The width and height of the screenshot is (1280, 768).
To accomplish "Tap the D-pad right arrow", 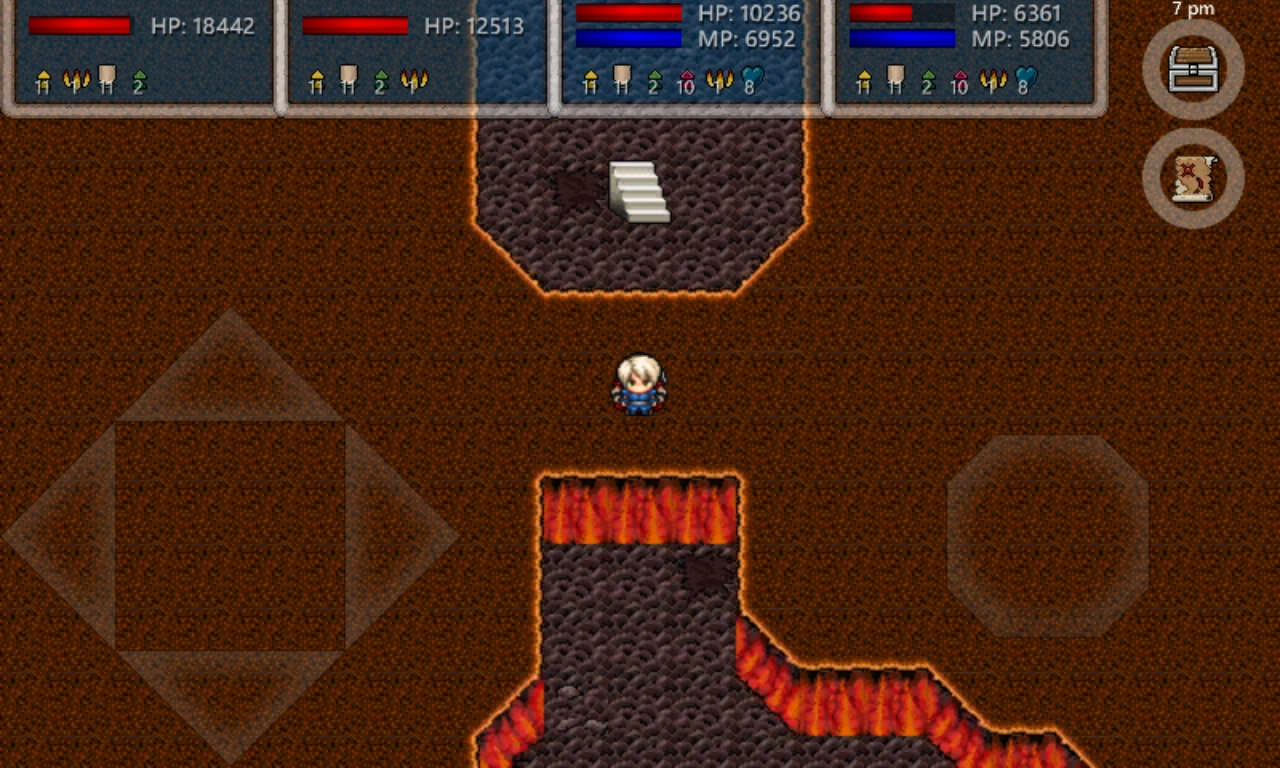I will (400, 536).
